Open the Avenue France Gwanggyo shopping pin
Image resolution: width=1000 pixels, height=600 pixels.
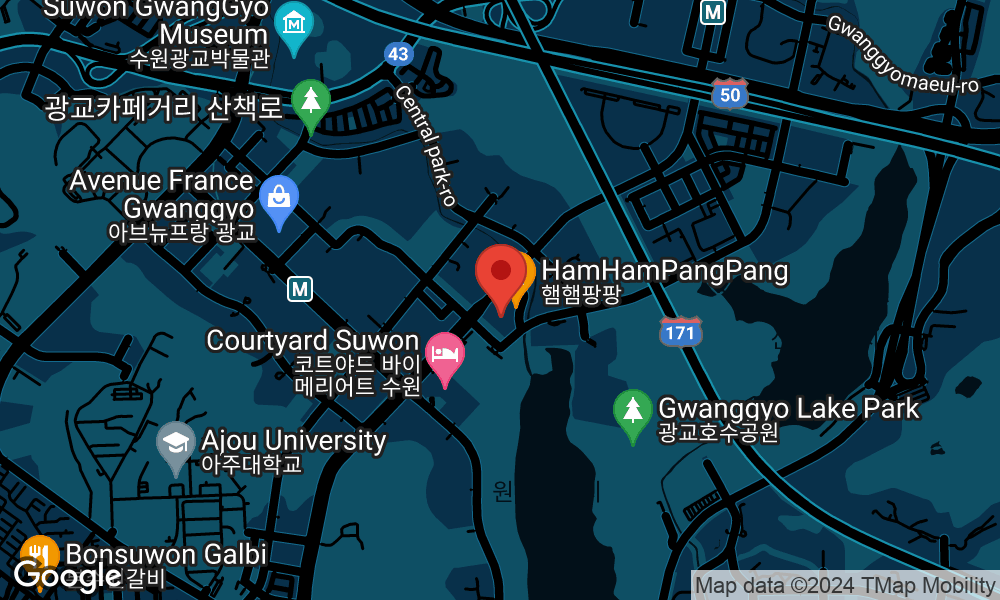click(x=279, y=197)
